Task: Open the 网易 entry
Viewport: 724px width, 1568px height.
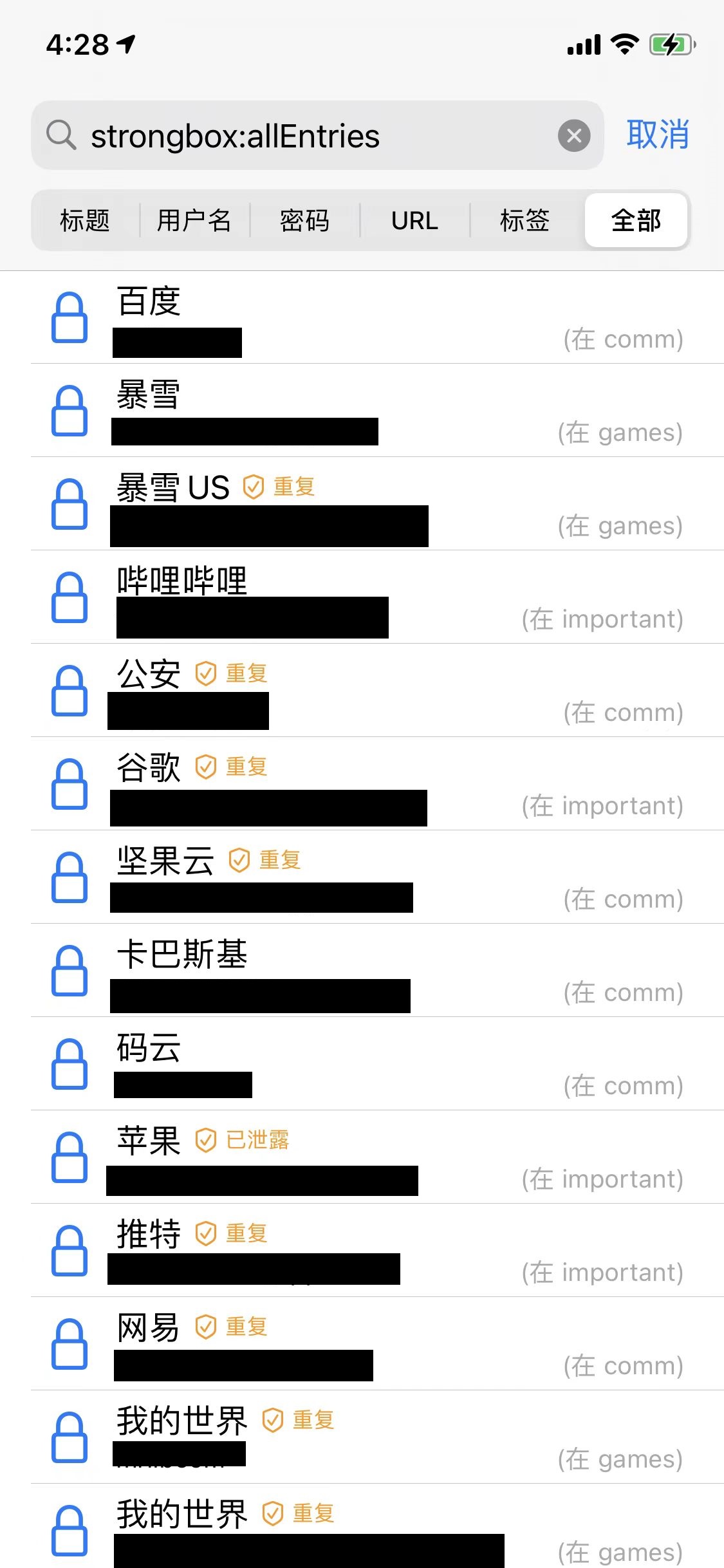Action: pyautogui.click(x=377, y=1344)
